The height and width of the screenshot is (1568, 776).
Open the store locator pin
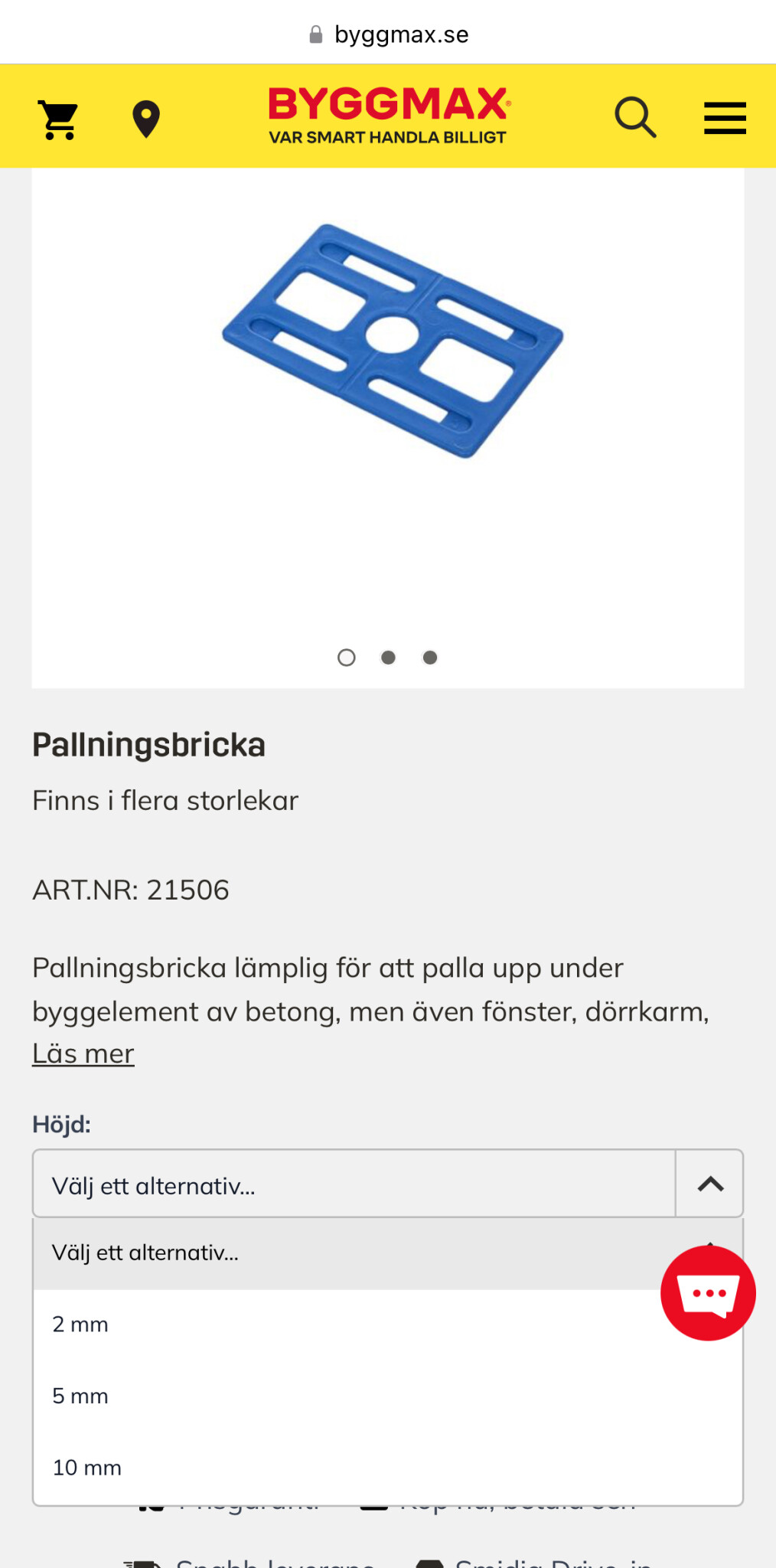145,119
